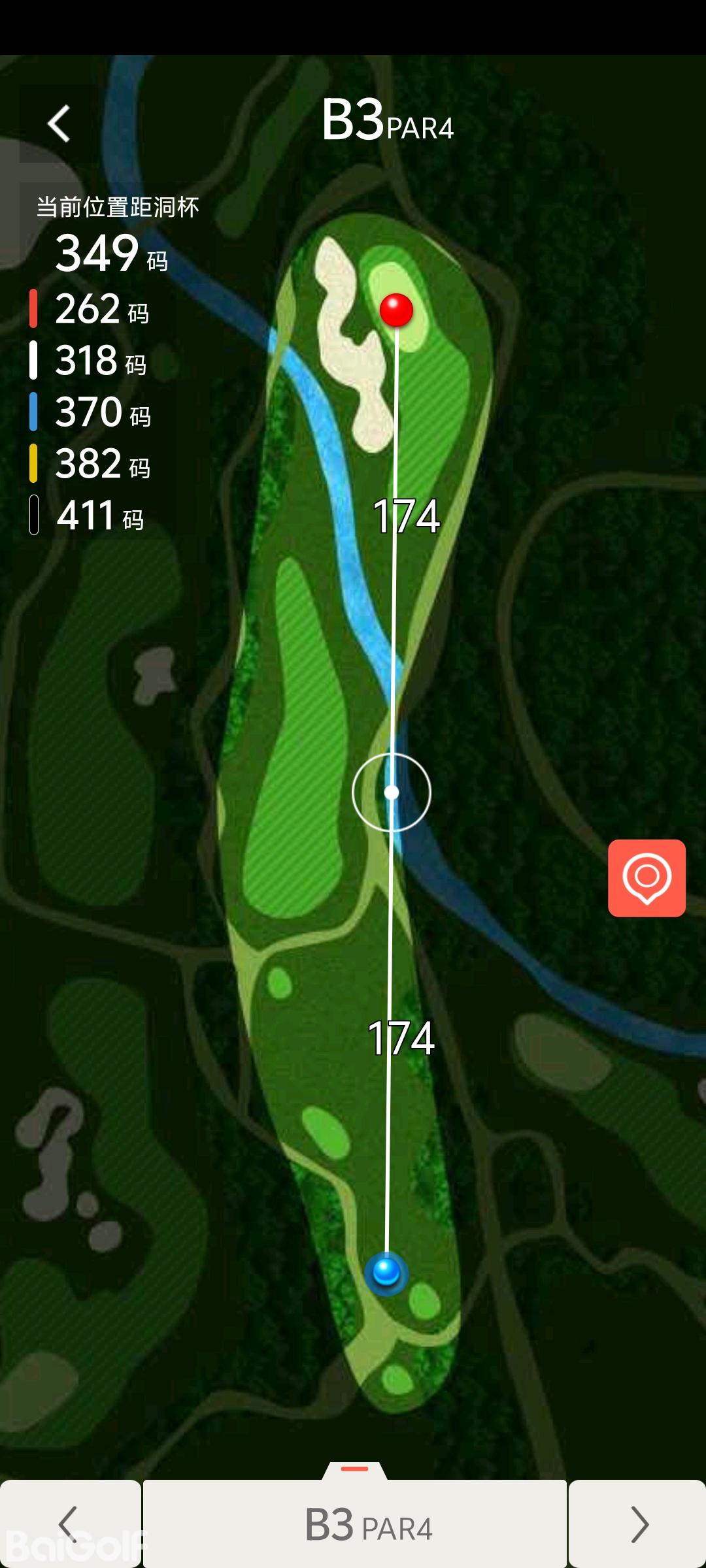Go to the previous hole

tap(69, 1524)
